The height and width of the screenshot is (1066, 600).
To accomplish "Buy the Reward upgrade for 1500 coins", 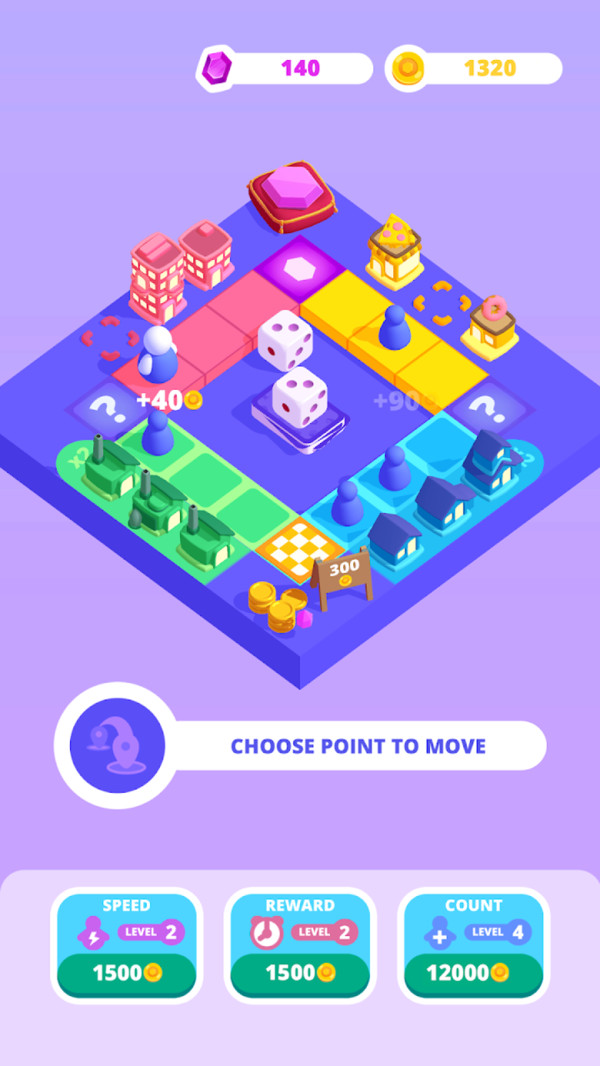I will 300,972.
